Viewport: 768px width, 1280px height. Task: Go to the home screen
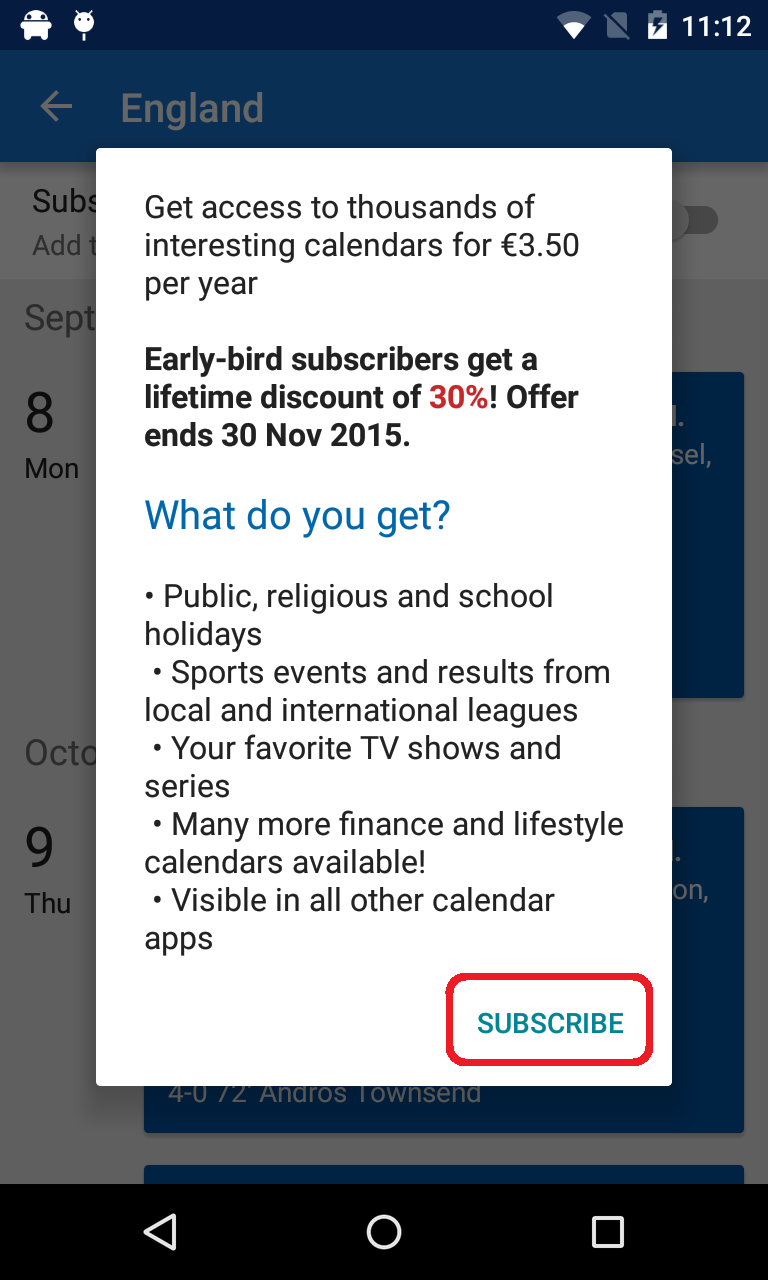point(384,1232)
